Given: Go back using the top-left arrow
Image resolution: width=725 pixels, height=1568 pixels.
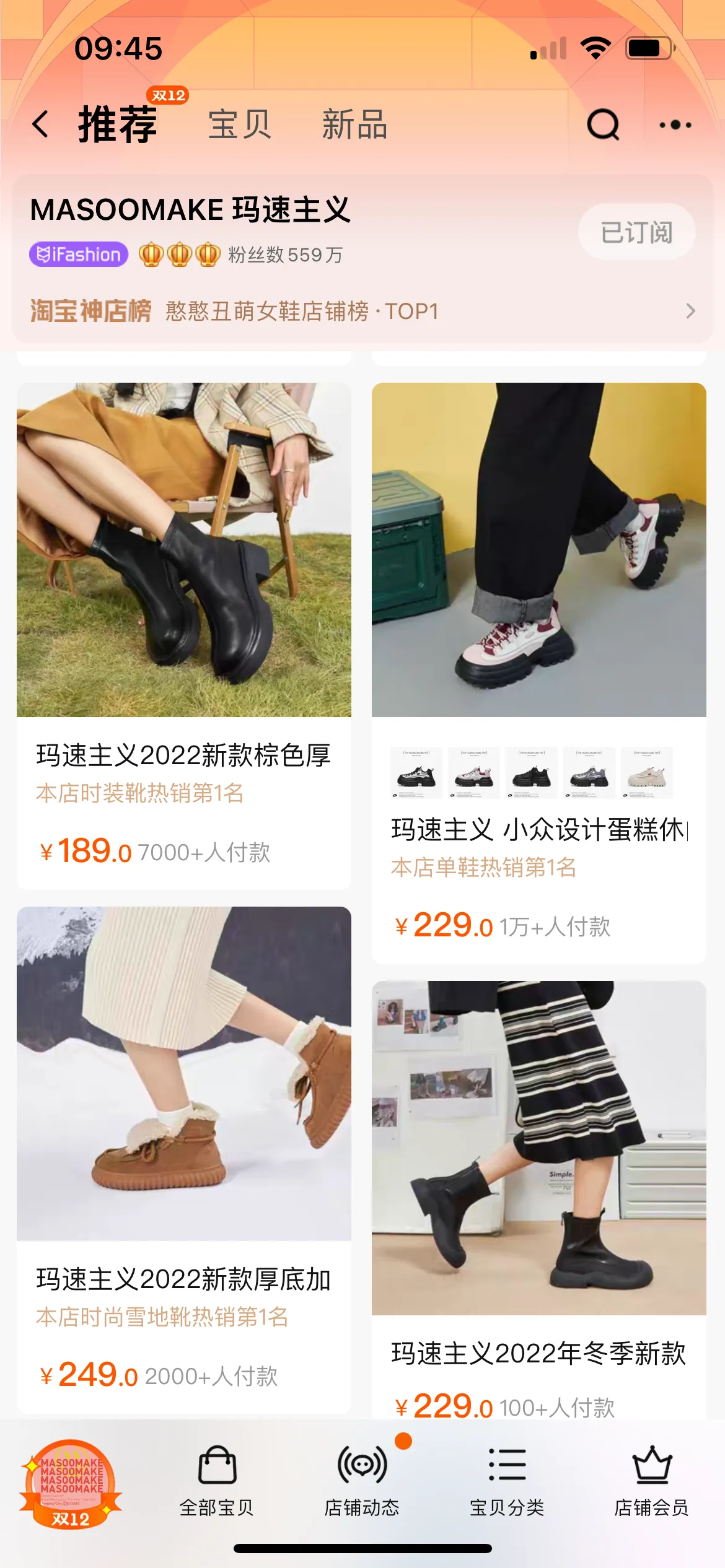Looking at the screenshot, I should point(41,124).
